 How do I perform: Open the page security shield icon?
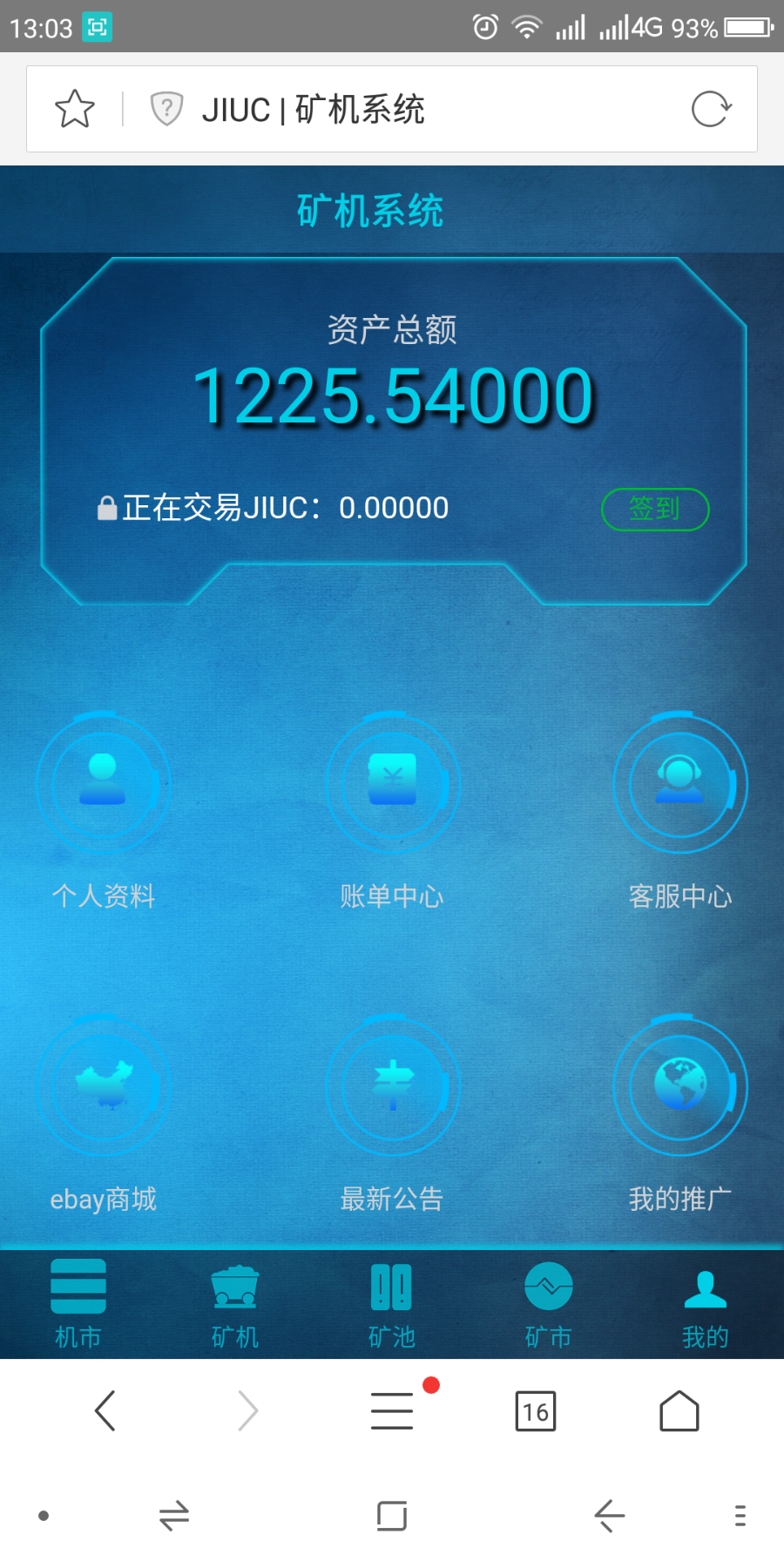166,110
